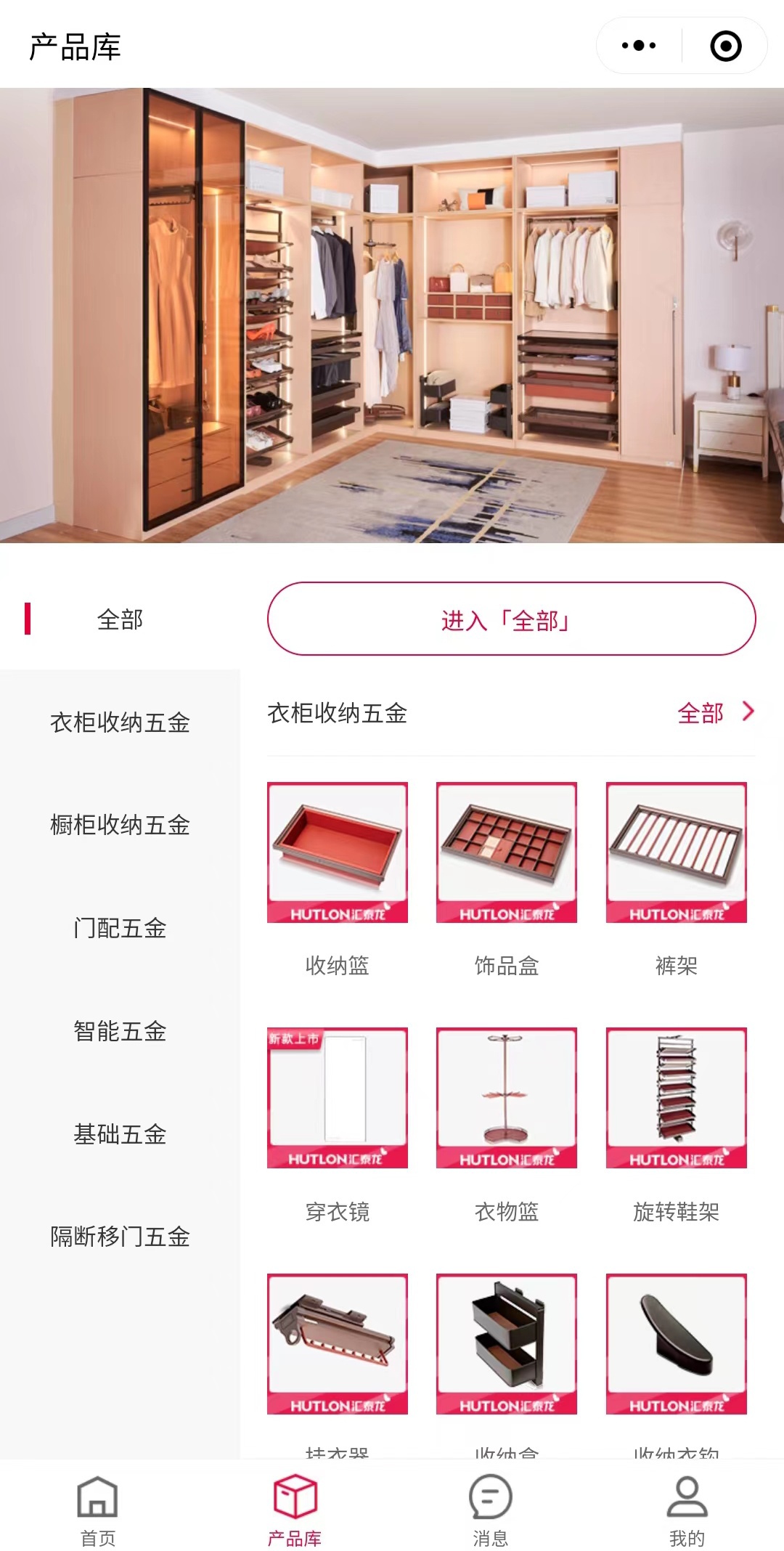Viewport: 784px width, 1551px height.
Task: Open the 收纳篮 product tile
Action: pyautogui.click(x=338, y=852)
